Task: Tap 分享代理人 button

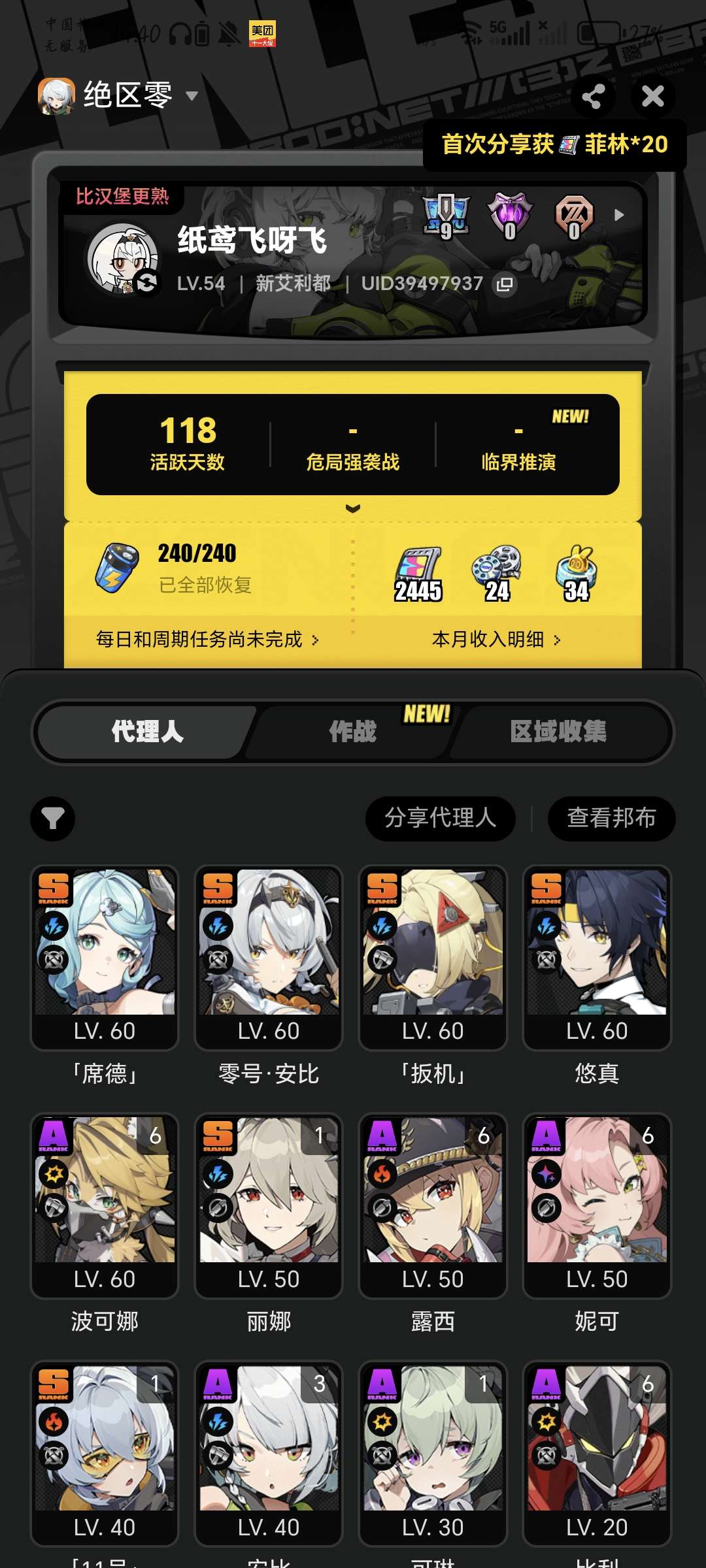Action: click(x=440, y=818)
